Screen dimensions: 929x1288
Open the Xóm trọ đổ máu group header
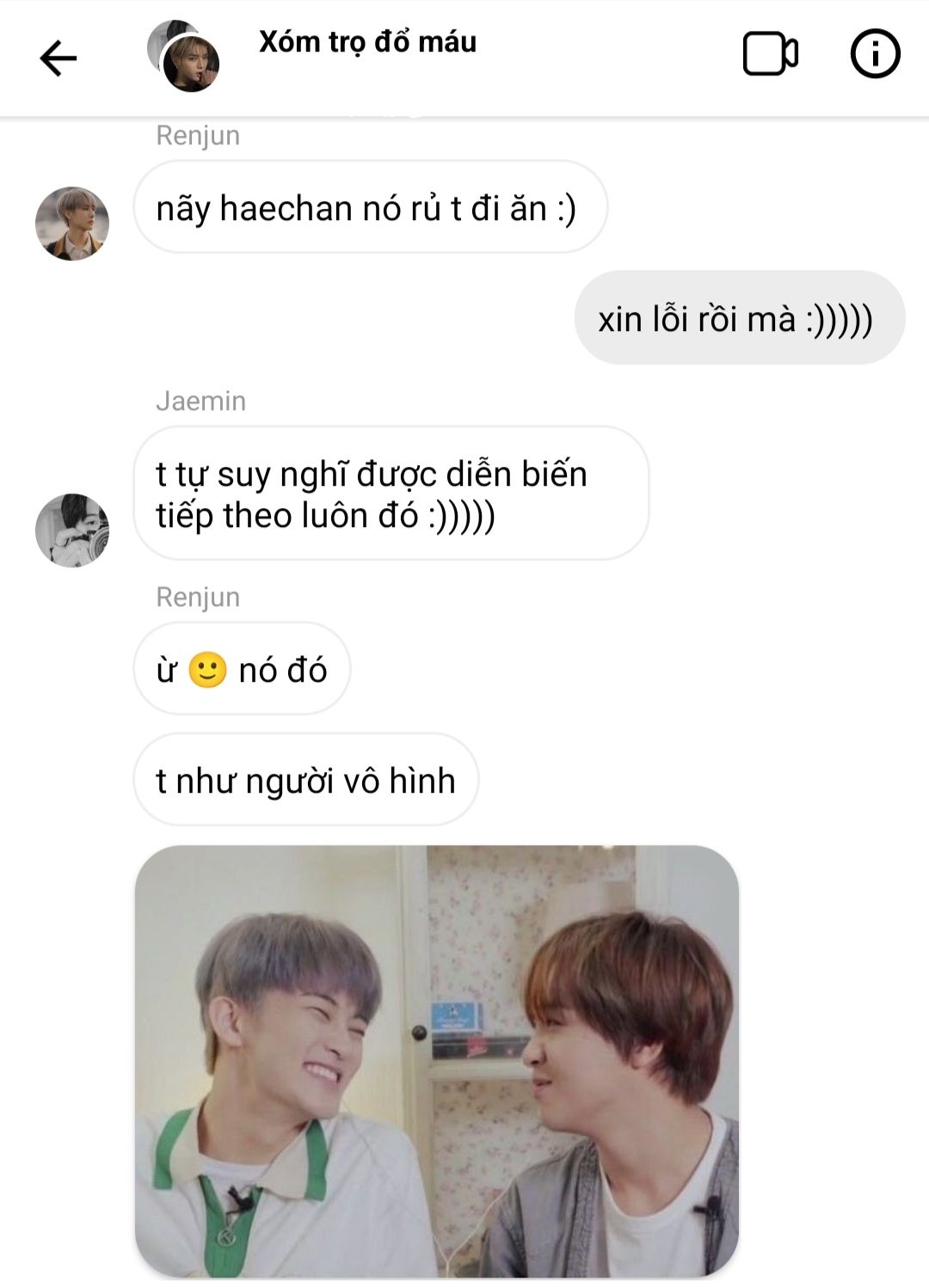pos(367,42)
